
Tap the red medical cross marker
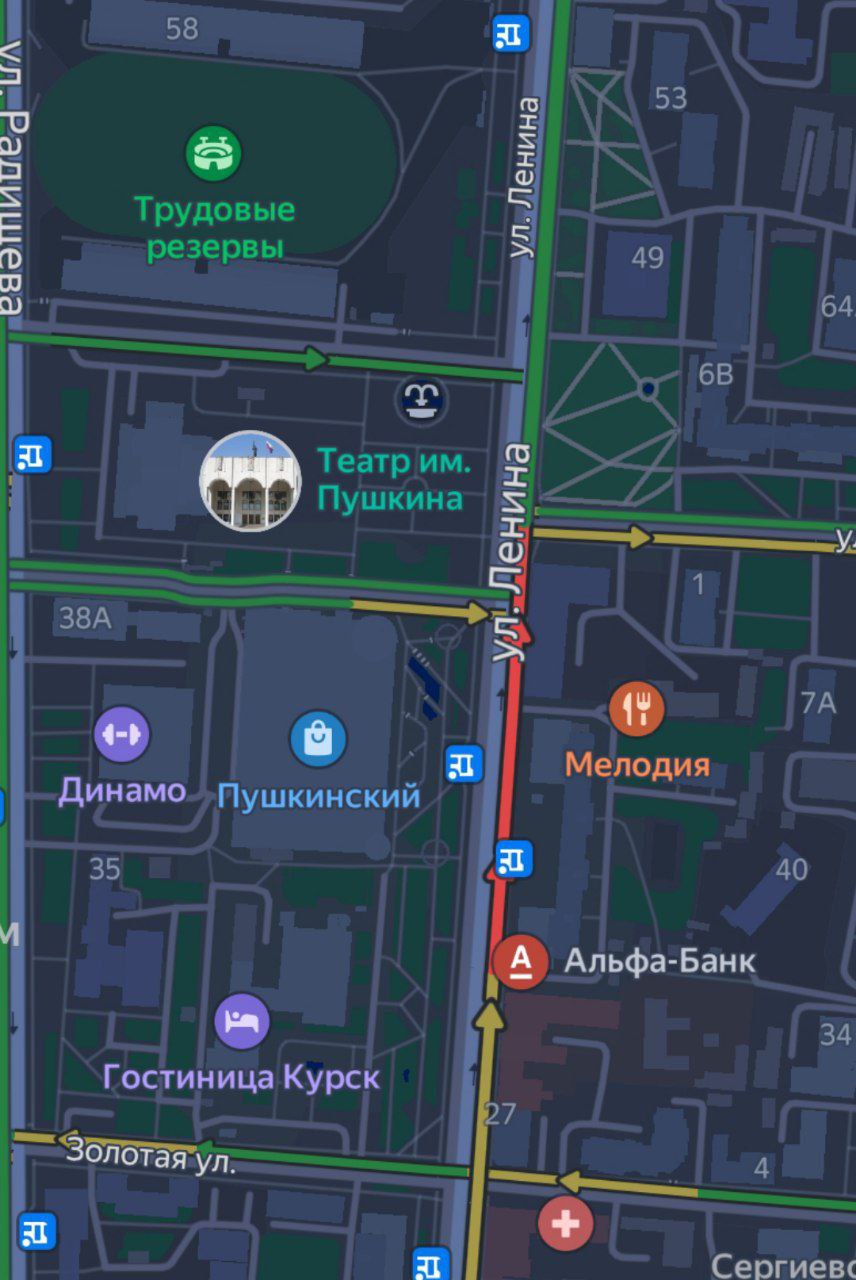[565, 1223]
